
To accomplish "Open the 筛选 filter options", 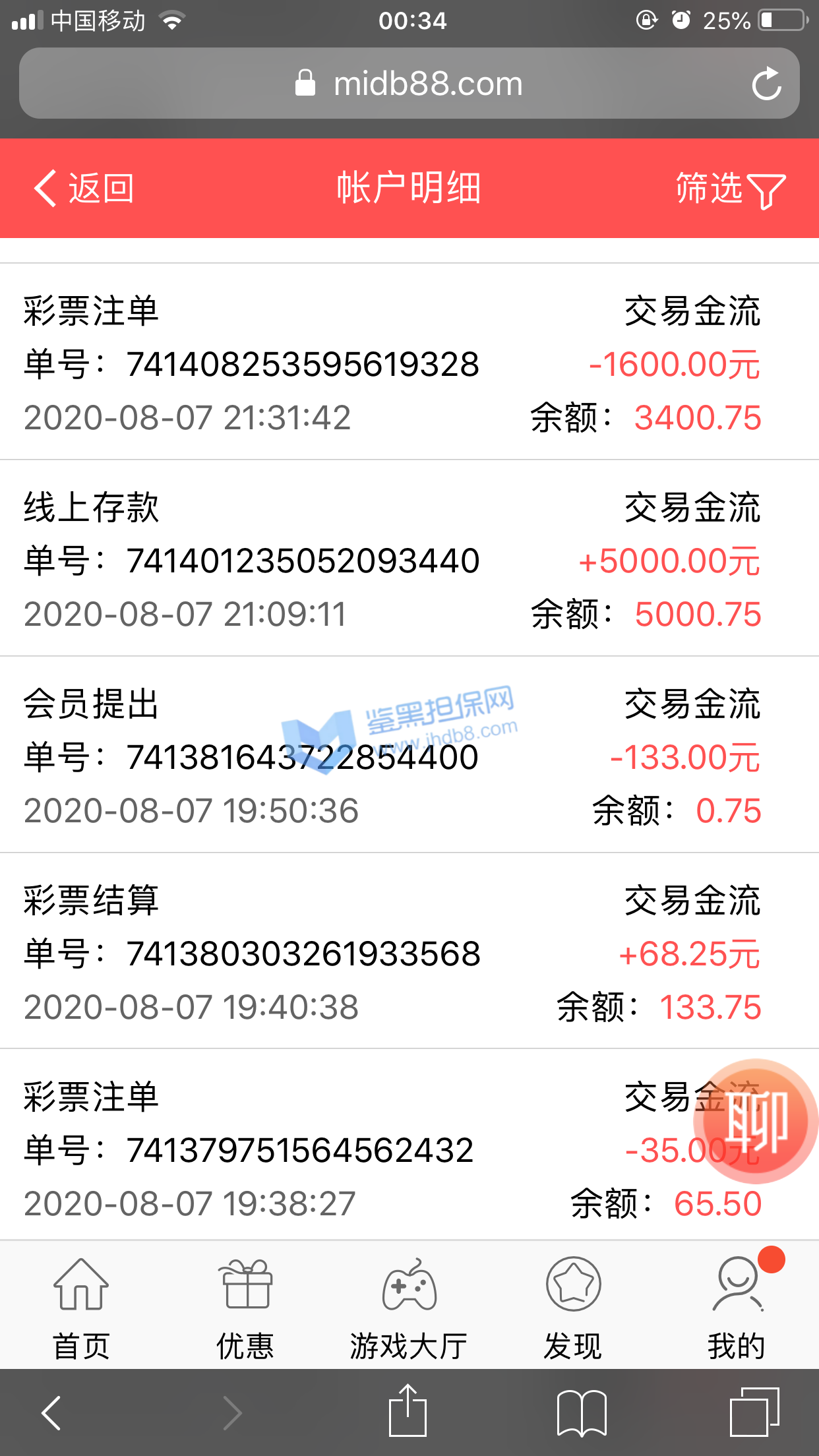I will tap(730, 189).
